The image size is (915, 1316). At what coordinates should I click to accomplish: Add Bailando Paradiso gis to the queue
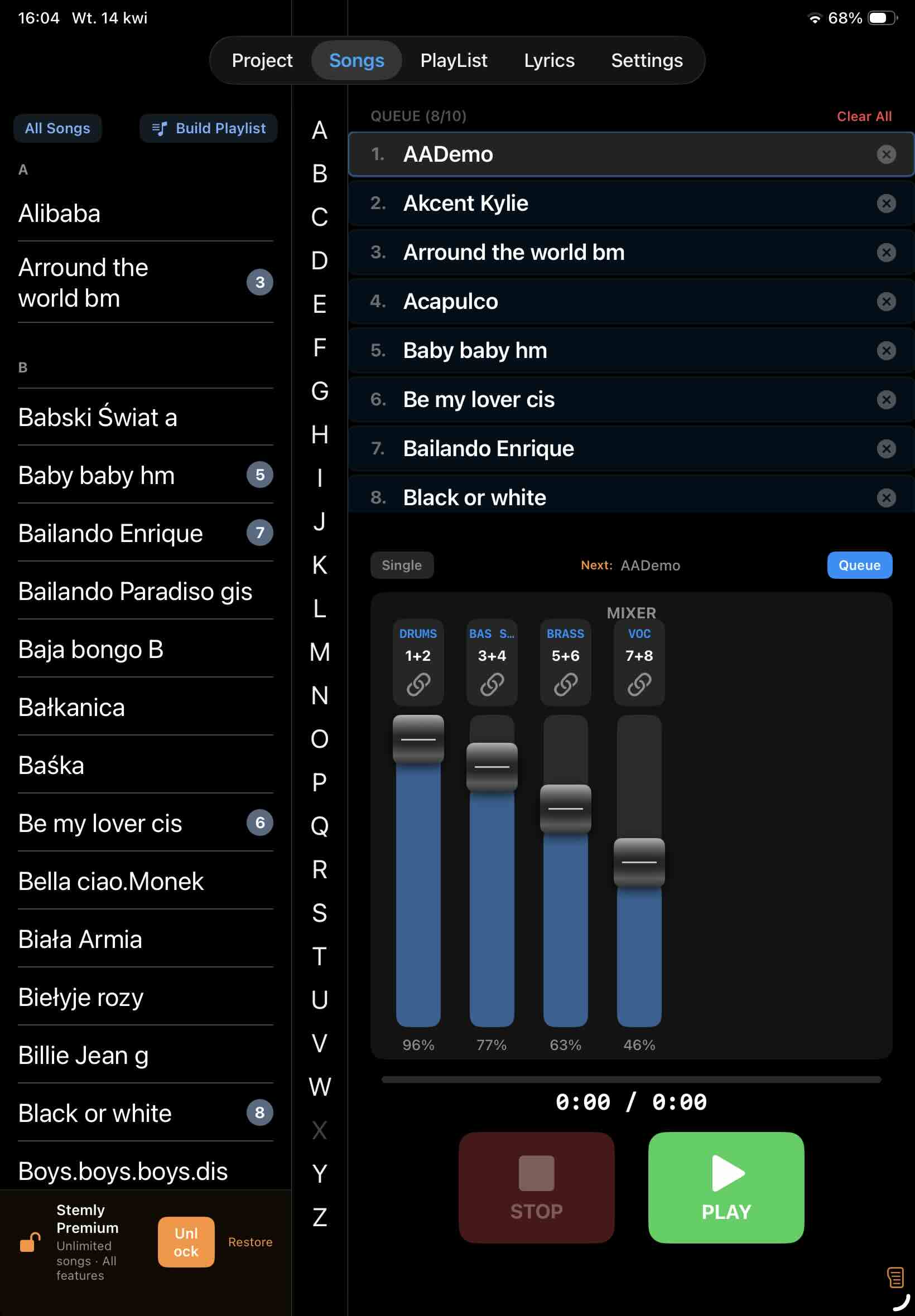pos(136,591)
